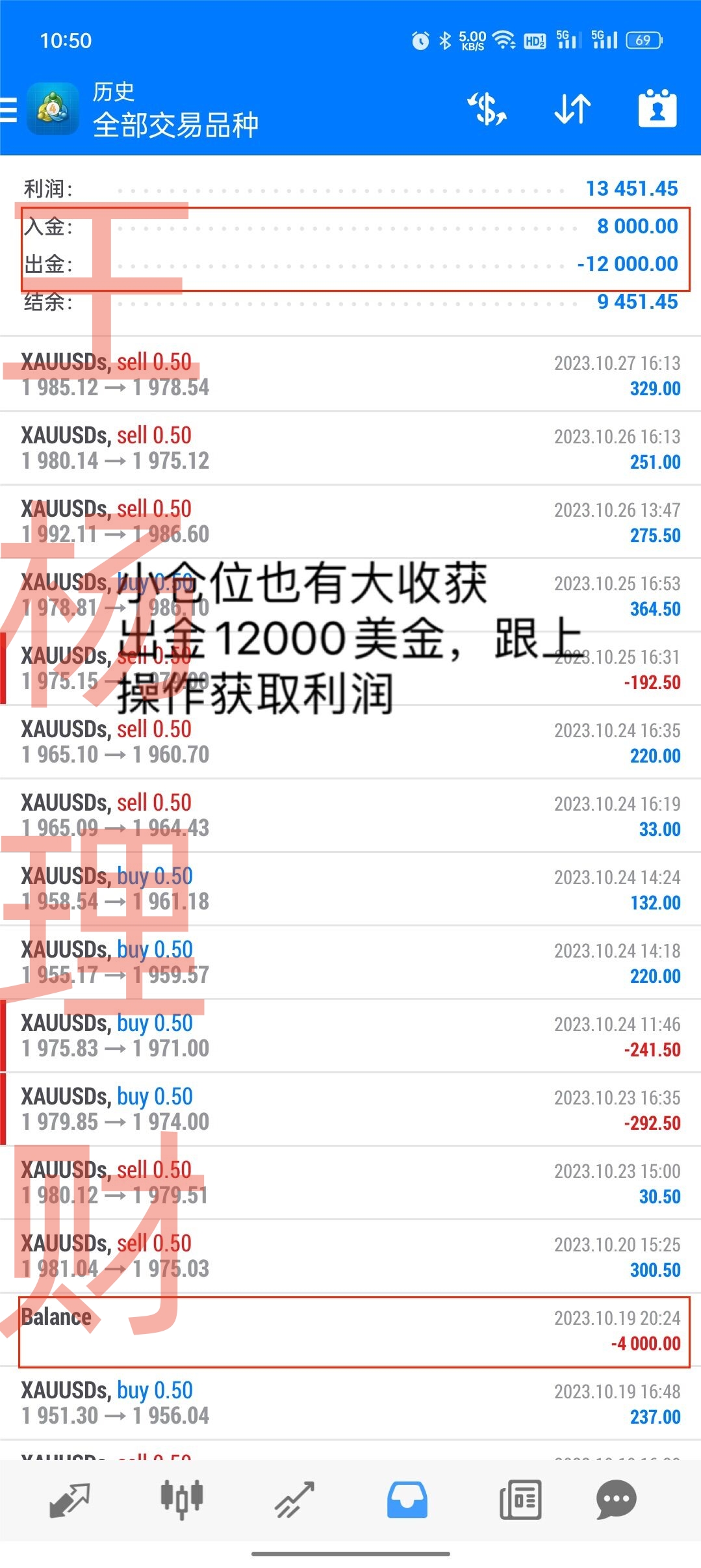View the 2023.10.24 14:24 buy trade
The height and width of the screenshot is (1568, 701).
[351, 889]
